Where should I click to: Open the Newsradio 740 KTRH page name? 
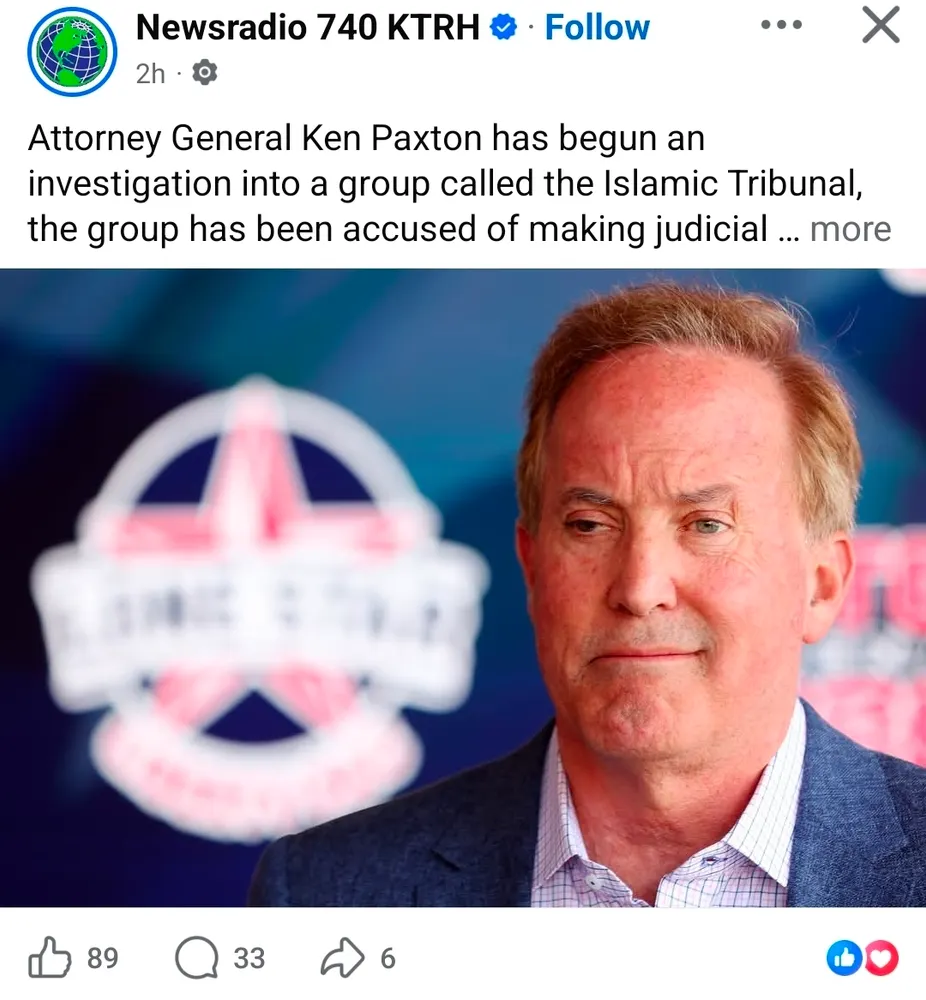(x=308, y=28)
